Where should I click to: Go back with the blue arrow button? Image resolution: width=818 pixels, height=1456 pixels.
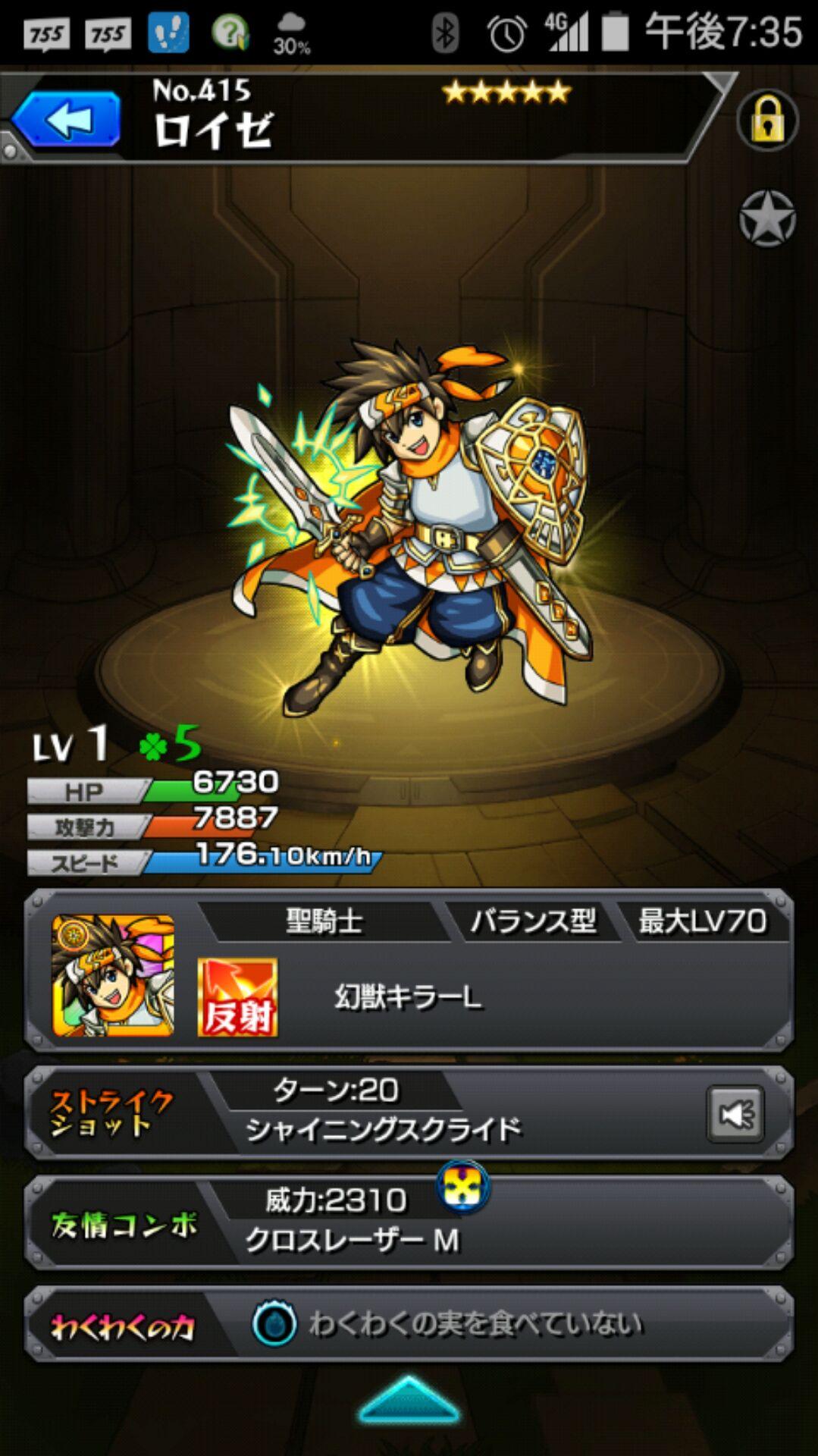67,119
